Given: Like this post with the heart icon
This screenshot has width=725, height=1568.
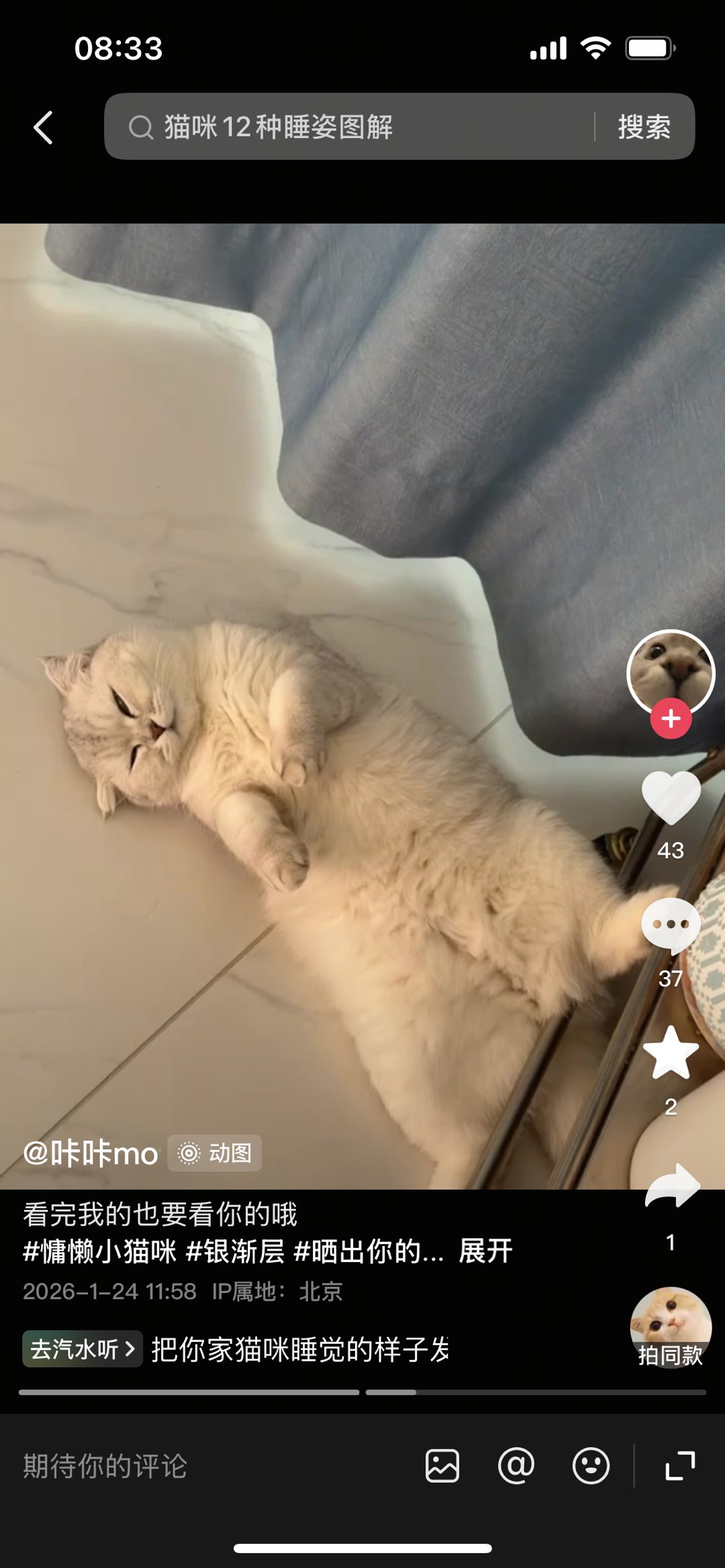Looking at the screenshot, I should click(671, 798).
